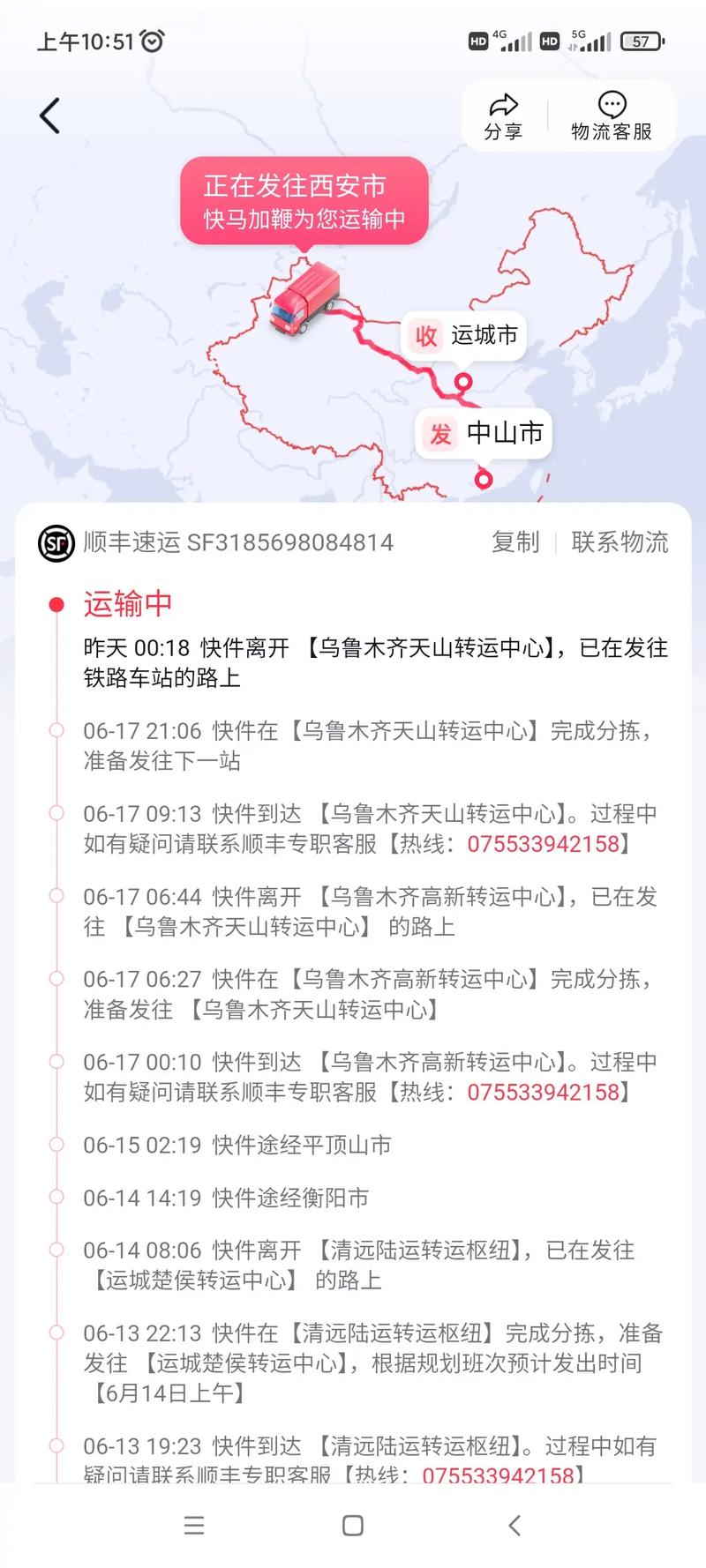Tap 复制 to copy tracking number

[x=515, y=543]
